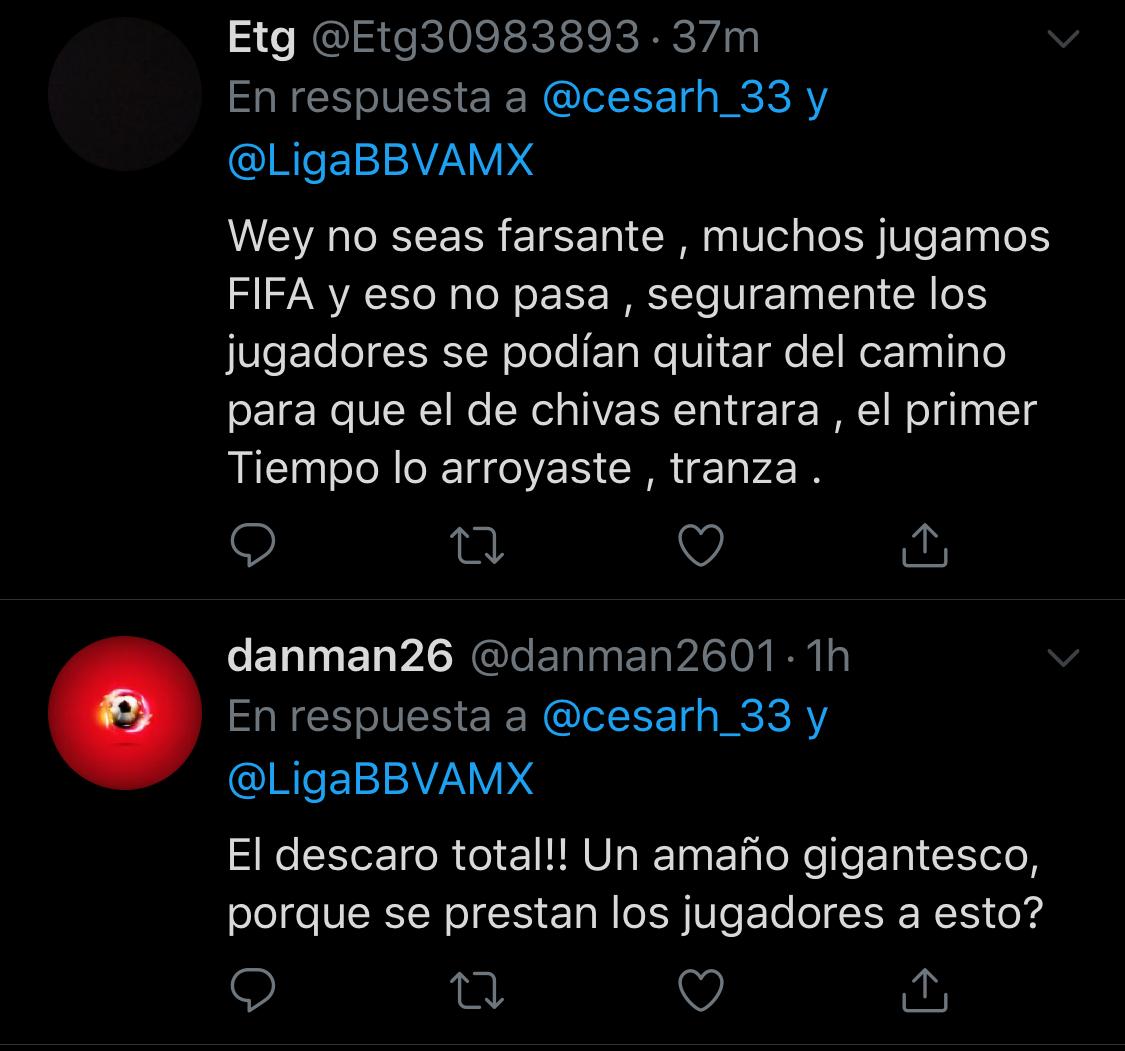The width and height of the screenshot is (1125, 1051).
Task: Reply to Etg's tweet
Action: coord(252,546)
